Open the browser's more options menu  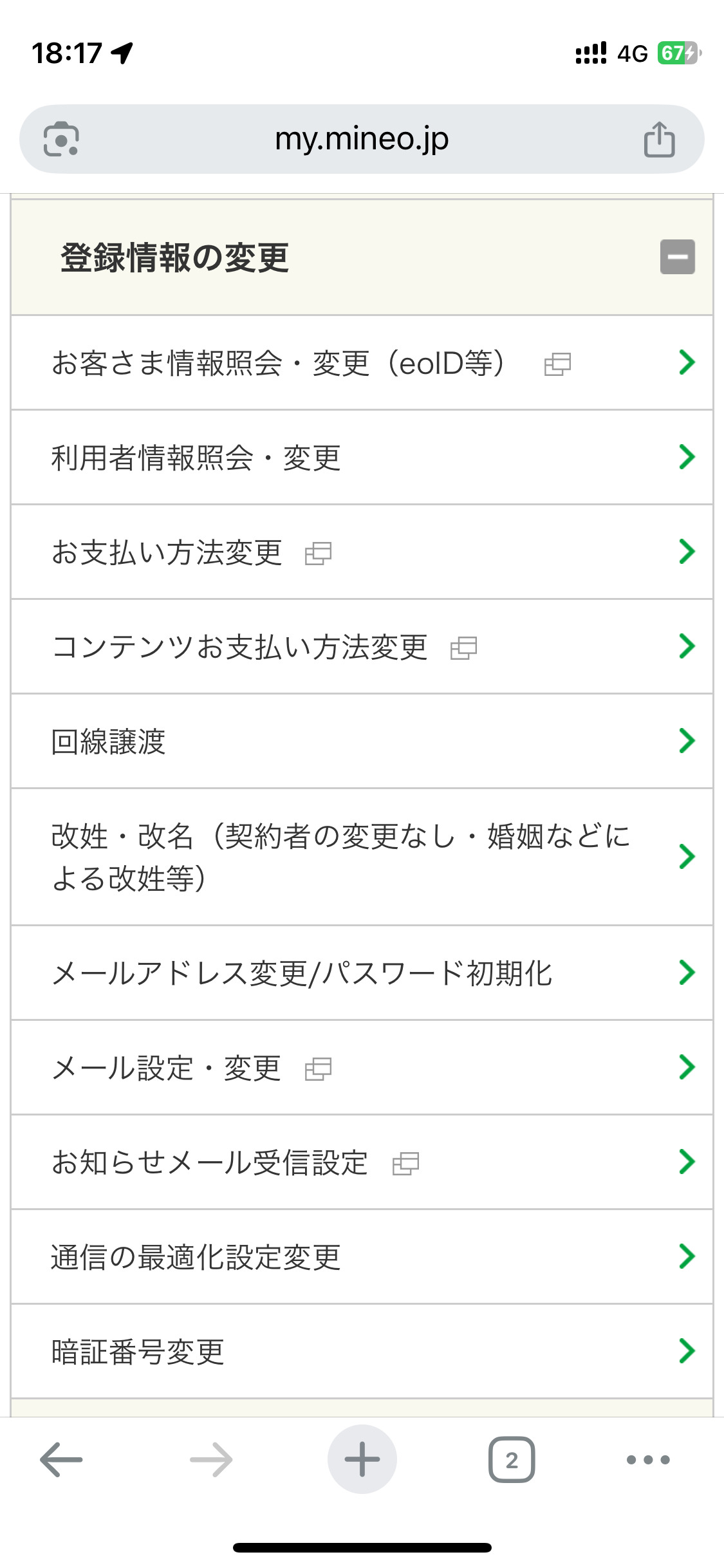[x=648, y=1459]
